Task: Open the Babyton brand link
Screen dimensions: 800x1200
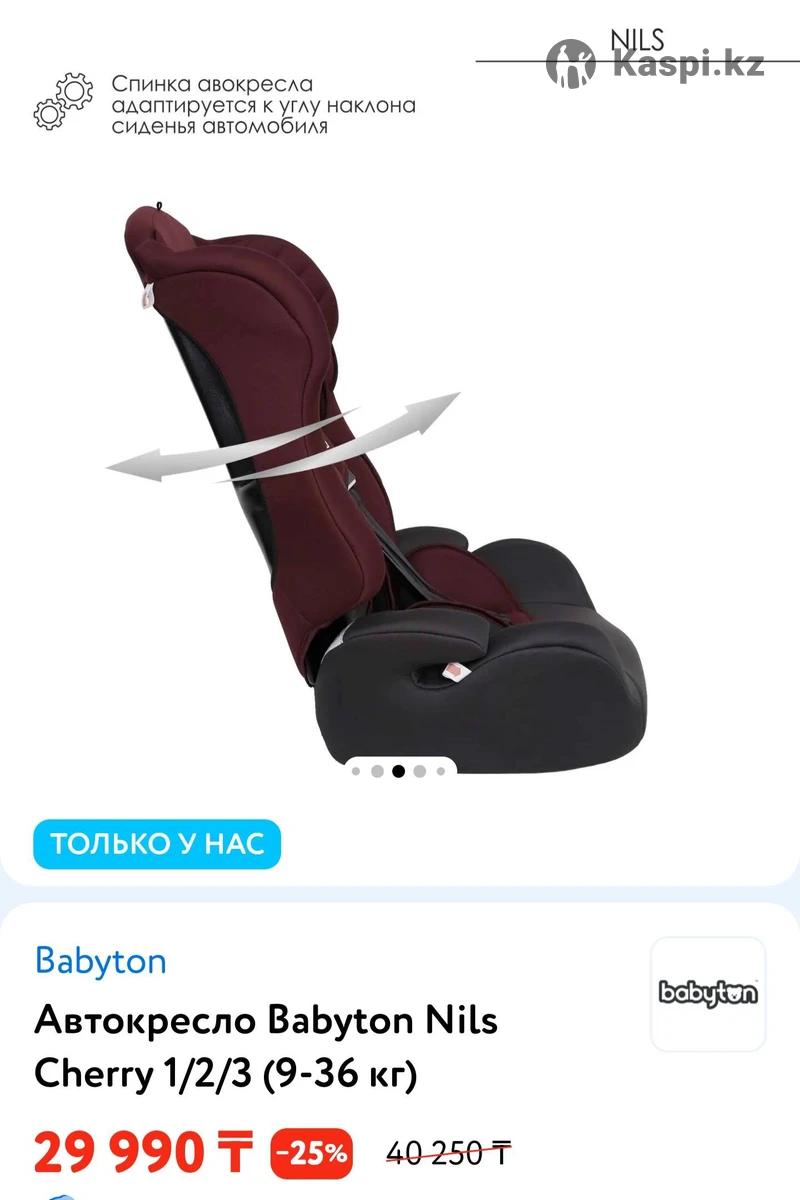Action: pos(100,961)
